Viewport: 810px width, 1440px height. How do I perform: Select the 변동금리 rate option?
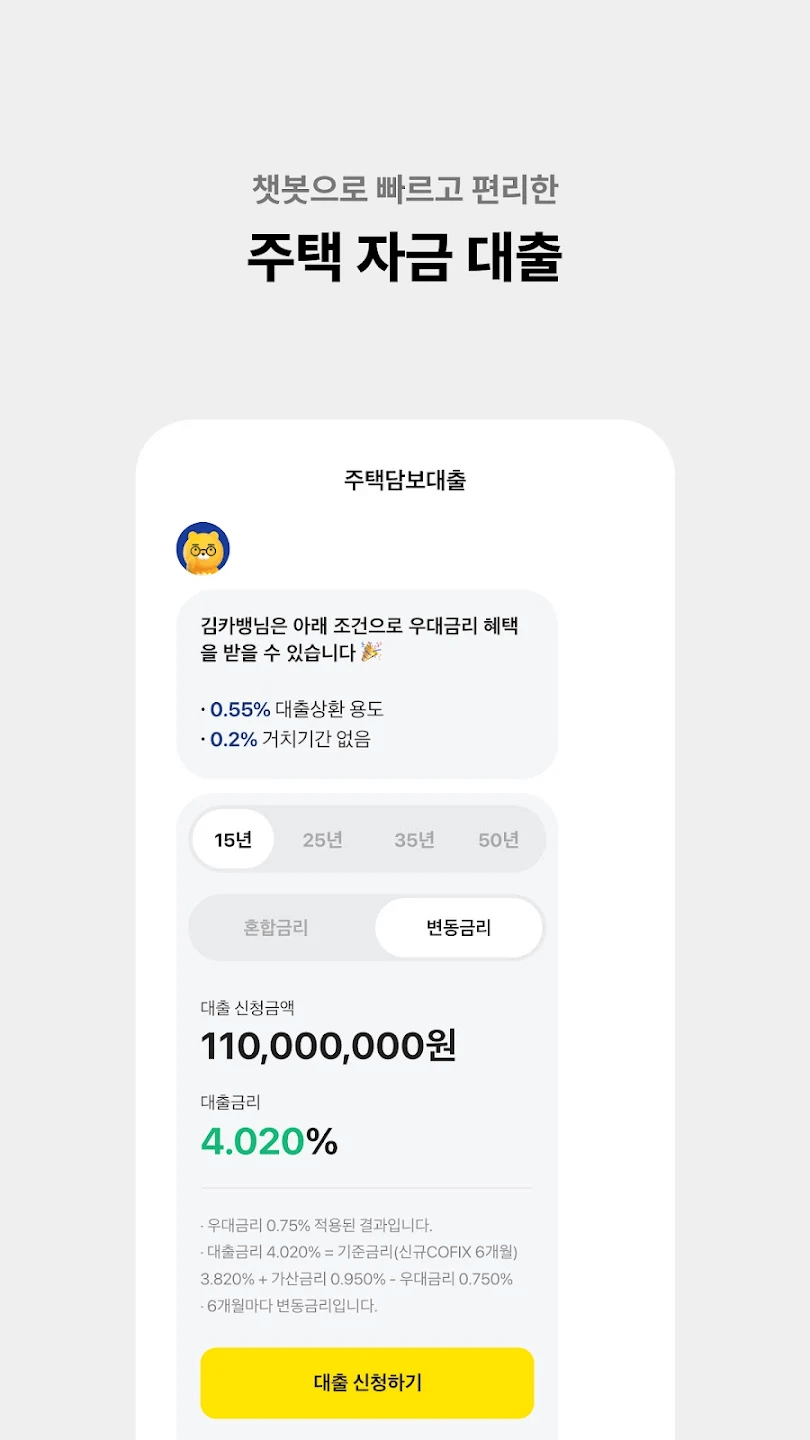(458, 928)
